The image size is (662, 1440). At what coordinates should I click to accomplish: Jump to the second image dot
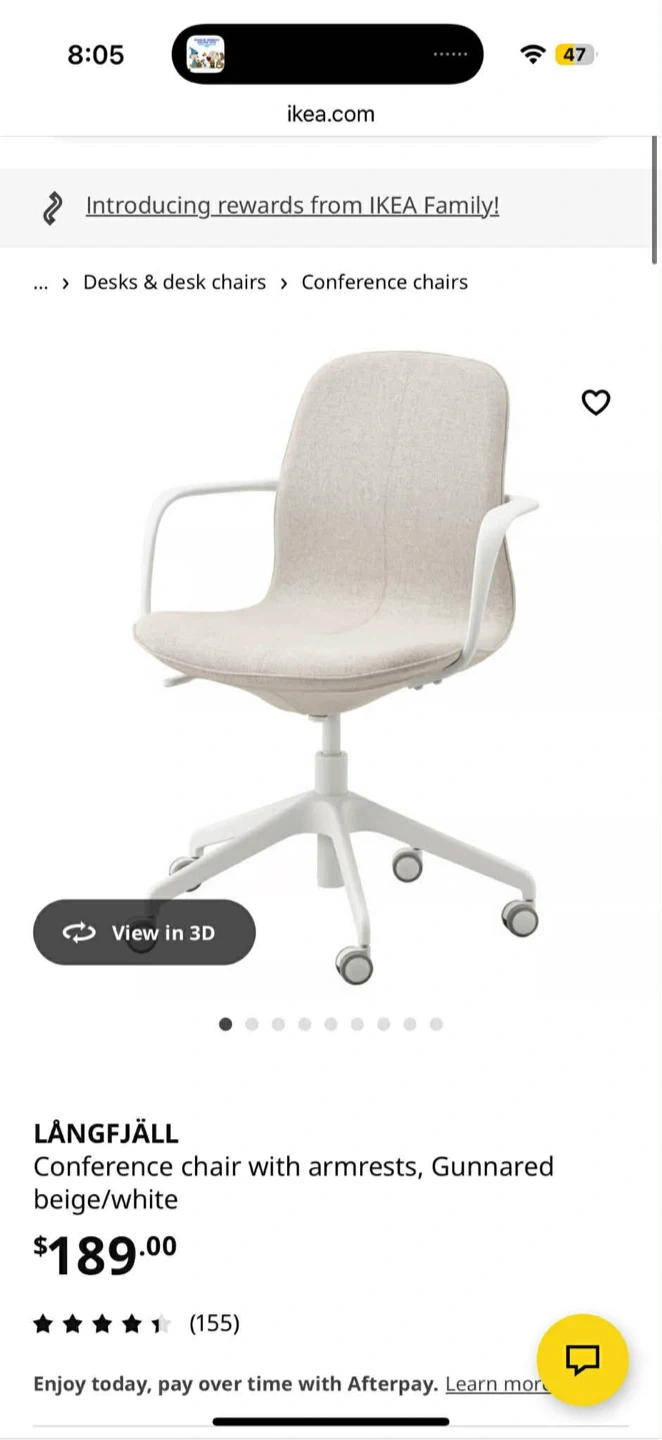click(252, 1024)
